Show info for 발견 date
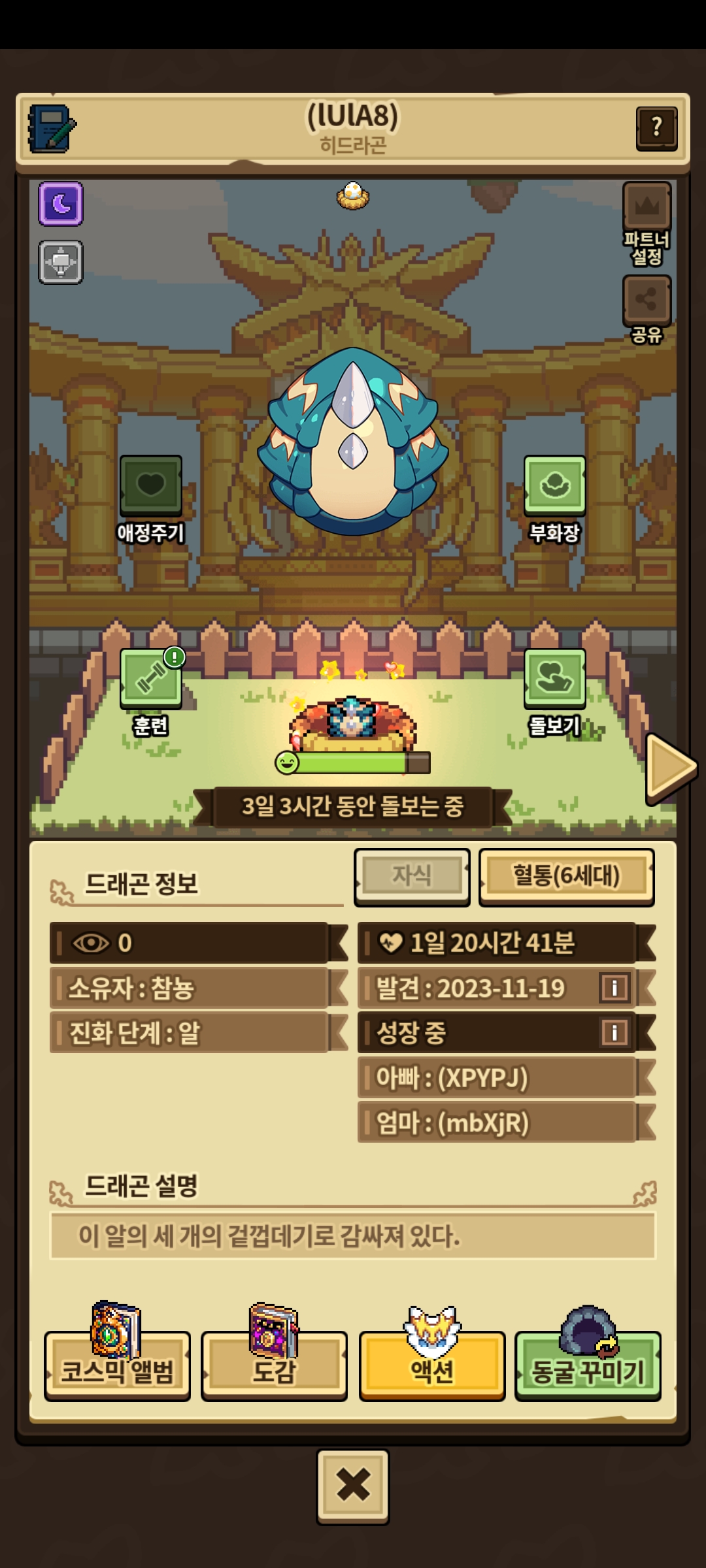 (x=614, y=988)
